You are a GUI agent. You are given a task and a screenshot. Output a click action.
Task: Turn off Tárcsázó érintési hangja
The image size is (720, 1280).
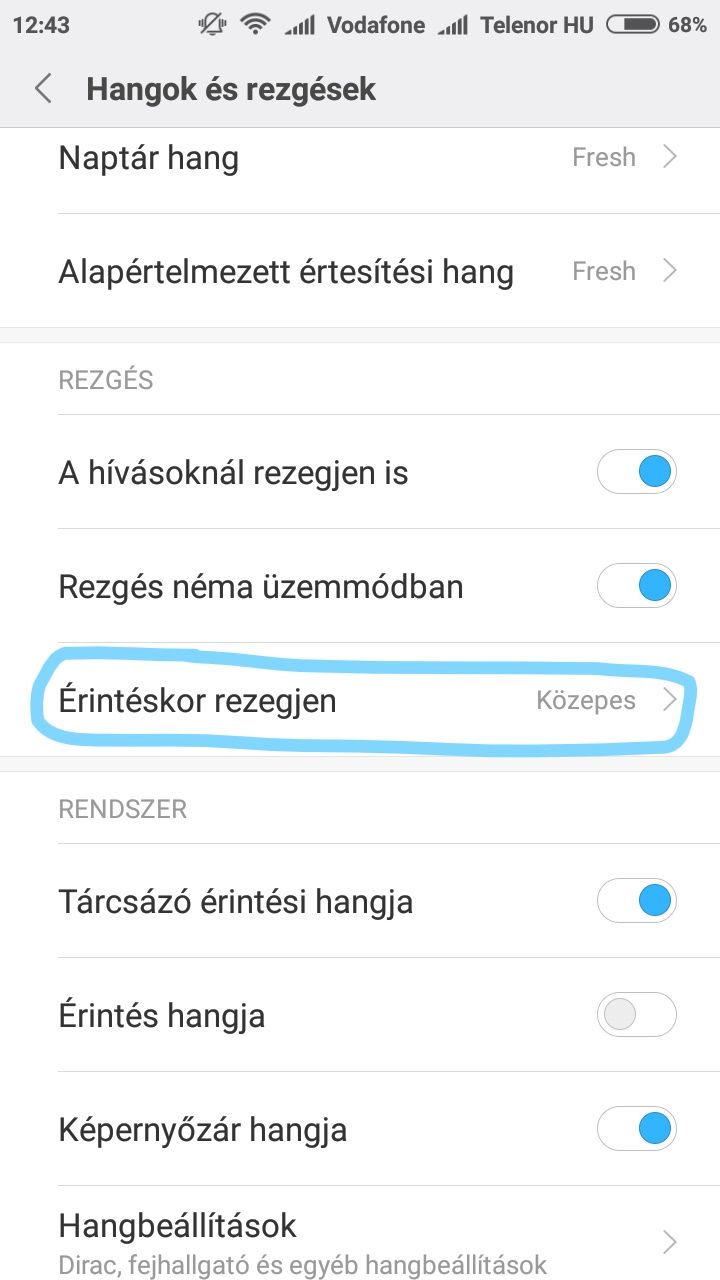[637, 901]
